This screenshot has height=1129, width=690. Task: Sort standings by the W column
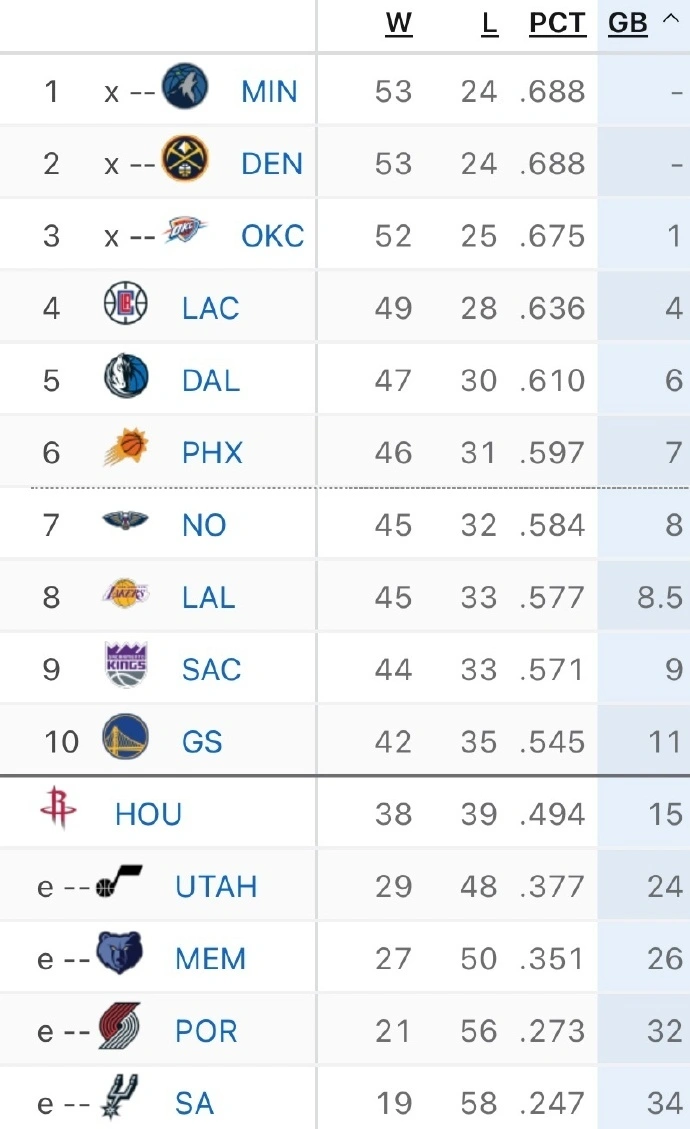[x=398, y=24]
